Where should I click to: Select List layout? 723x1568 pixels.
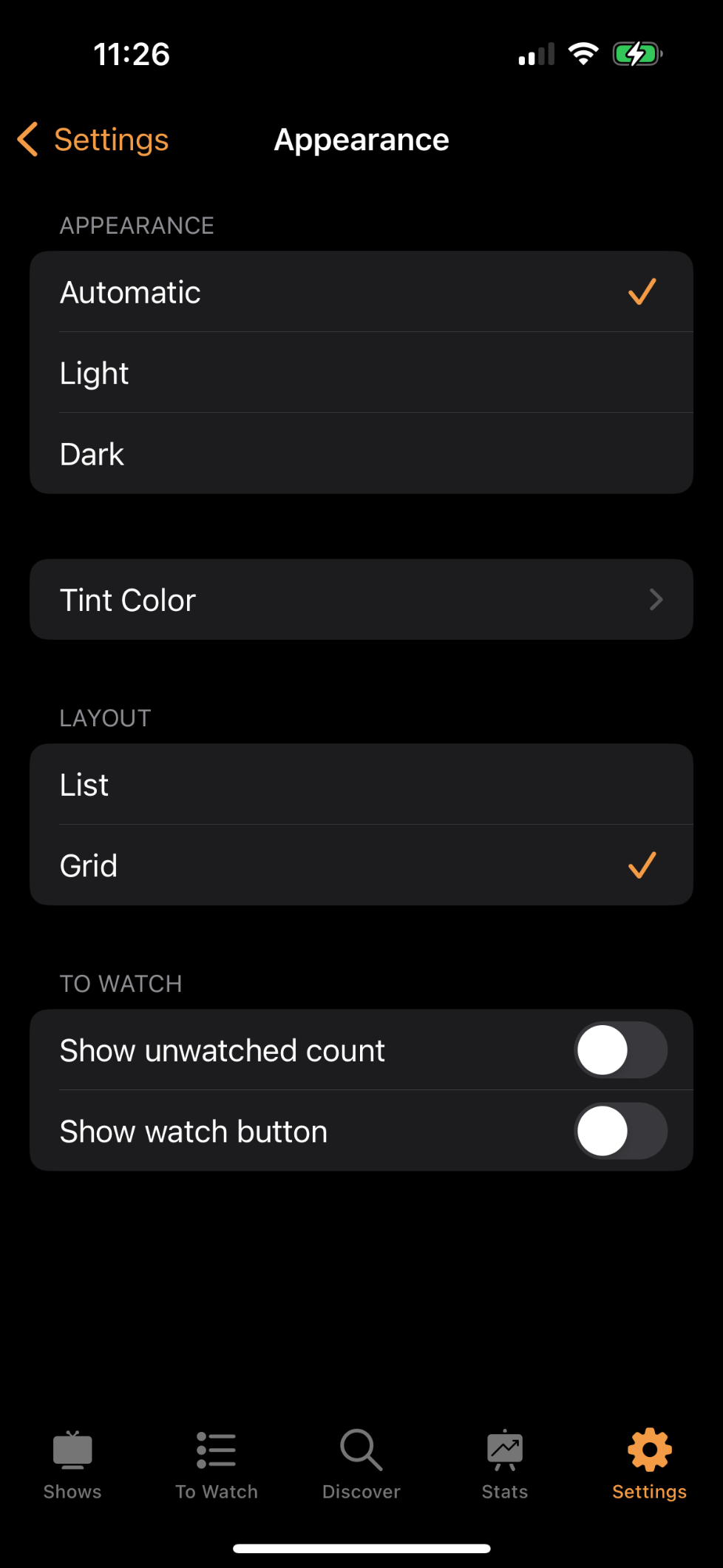point(361,785)
